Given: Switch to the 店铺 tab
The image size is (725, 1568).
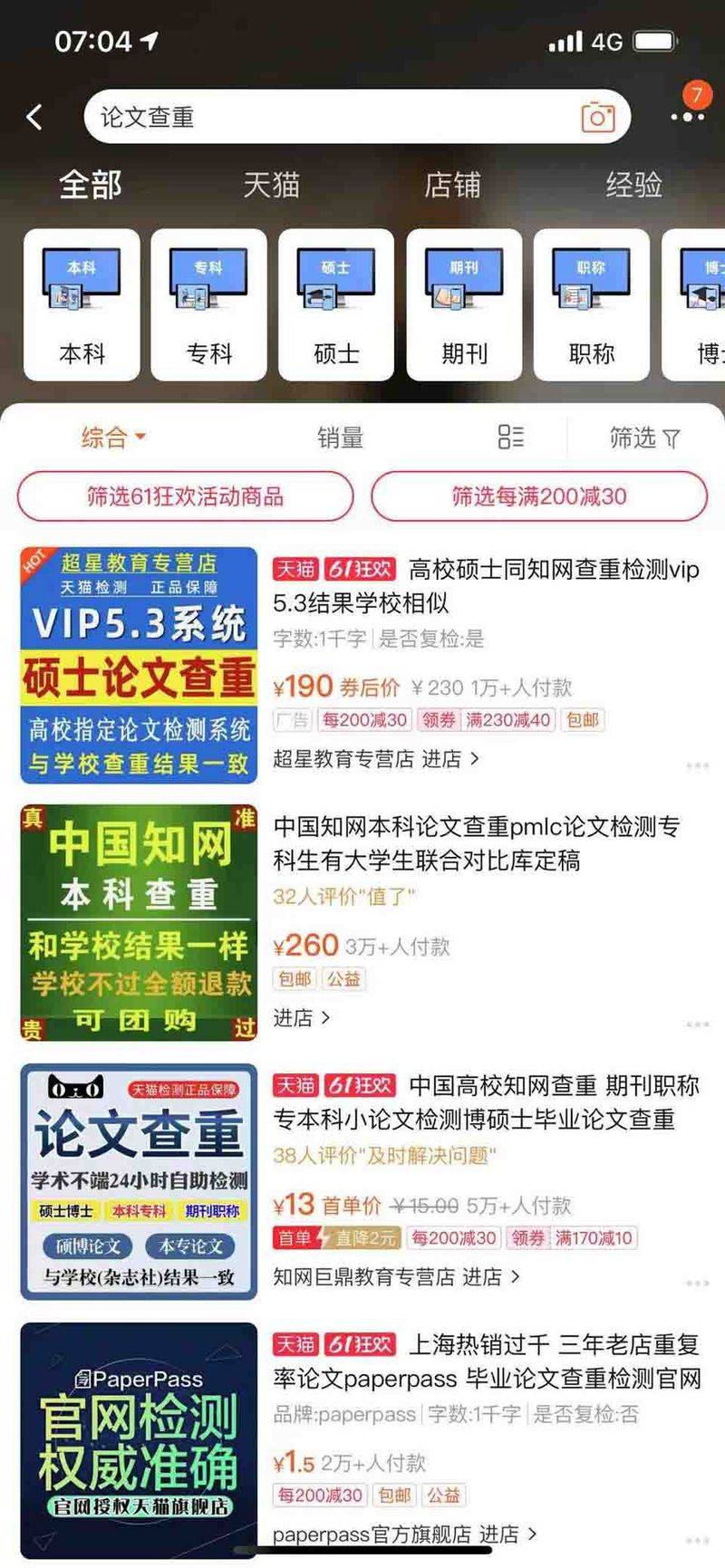Looking at the screenshot, I should [453, 185].
